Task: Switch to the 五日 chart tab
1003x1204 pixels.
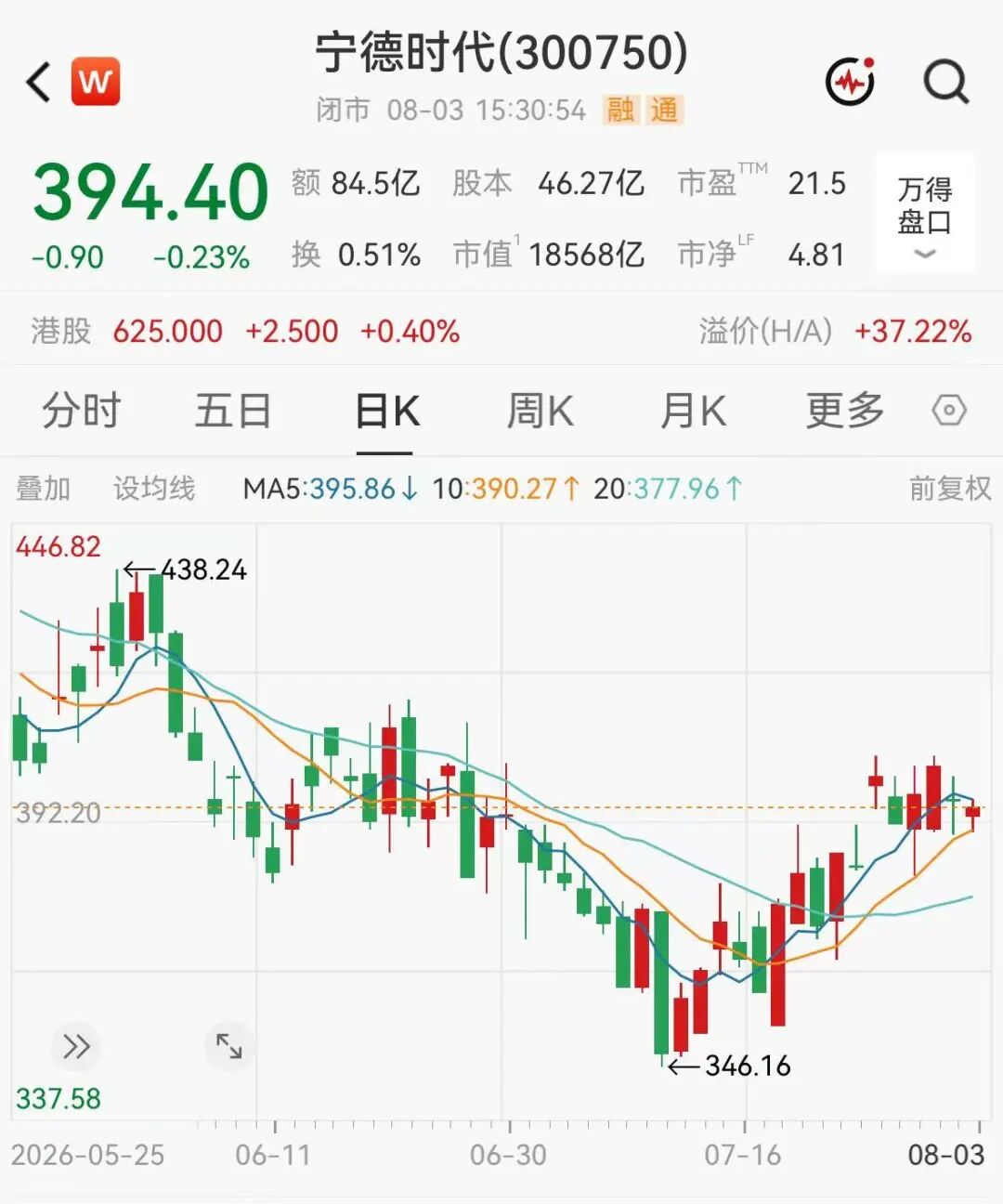Action: pyautogui.click(x=233, y=411)
